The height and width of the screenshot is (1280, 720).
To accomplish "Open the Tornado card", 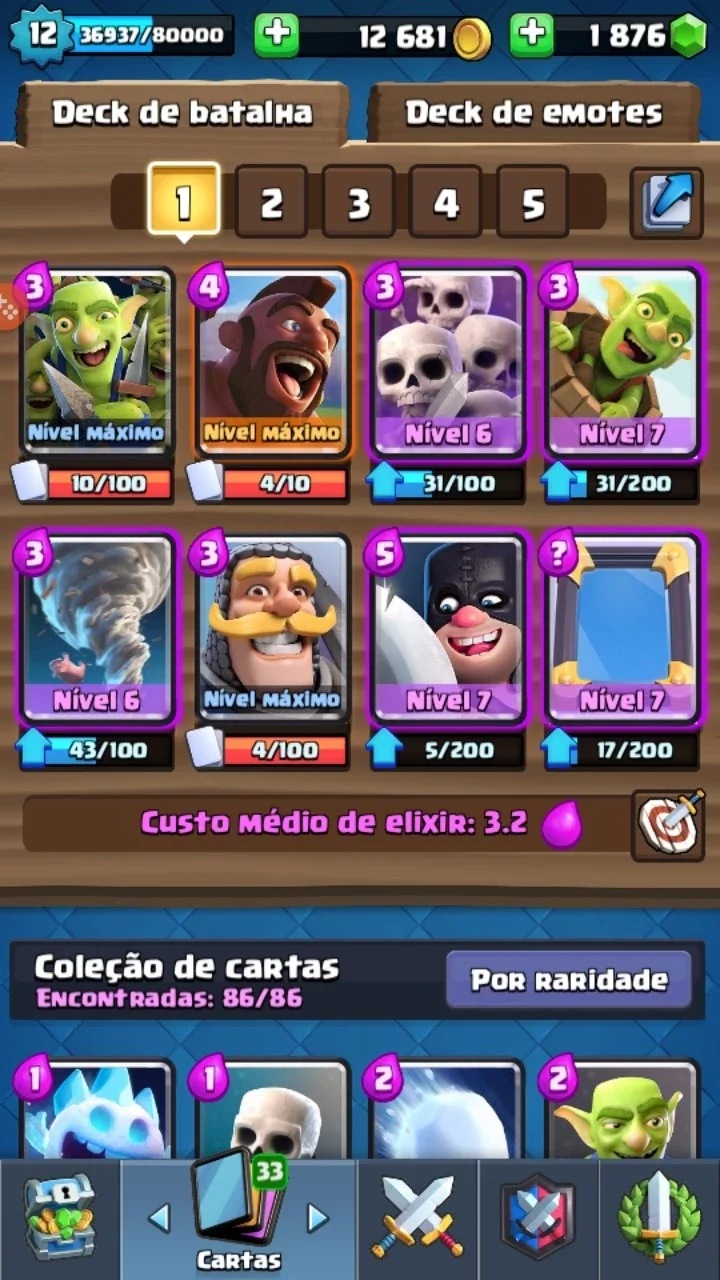I will [98, 628].
